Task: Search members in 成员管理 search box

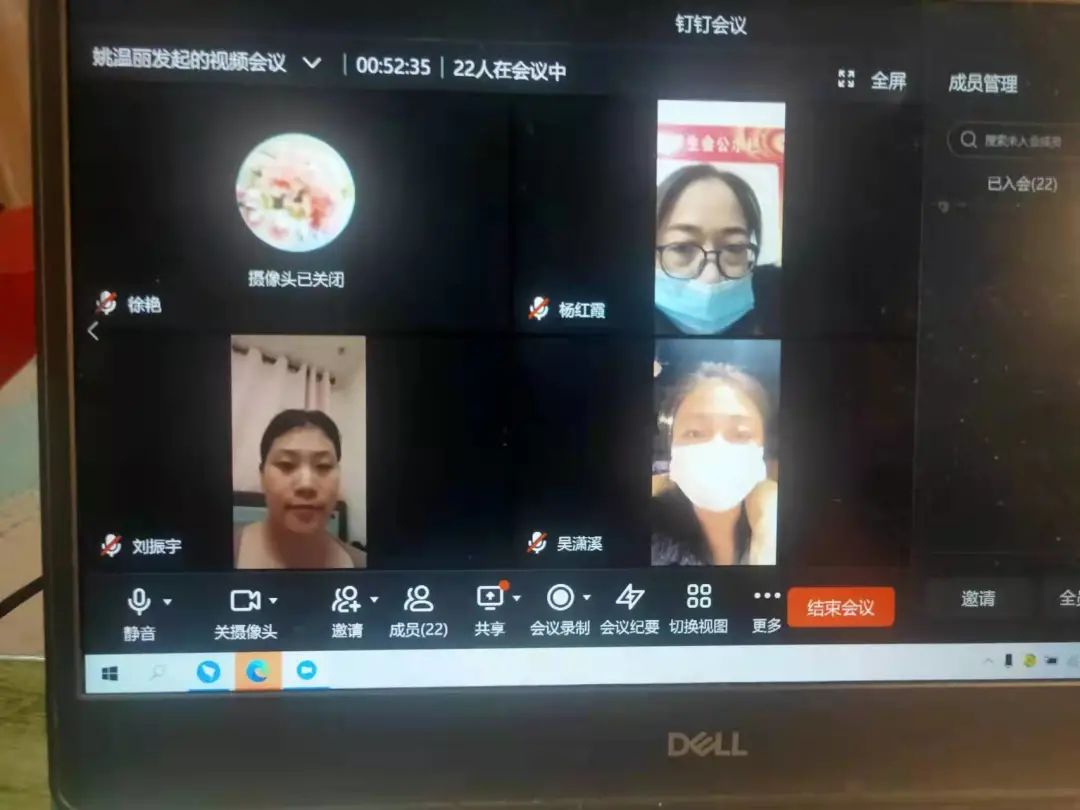Action: [x=1020, y=141]
